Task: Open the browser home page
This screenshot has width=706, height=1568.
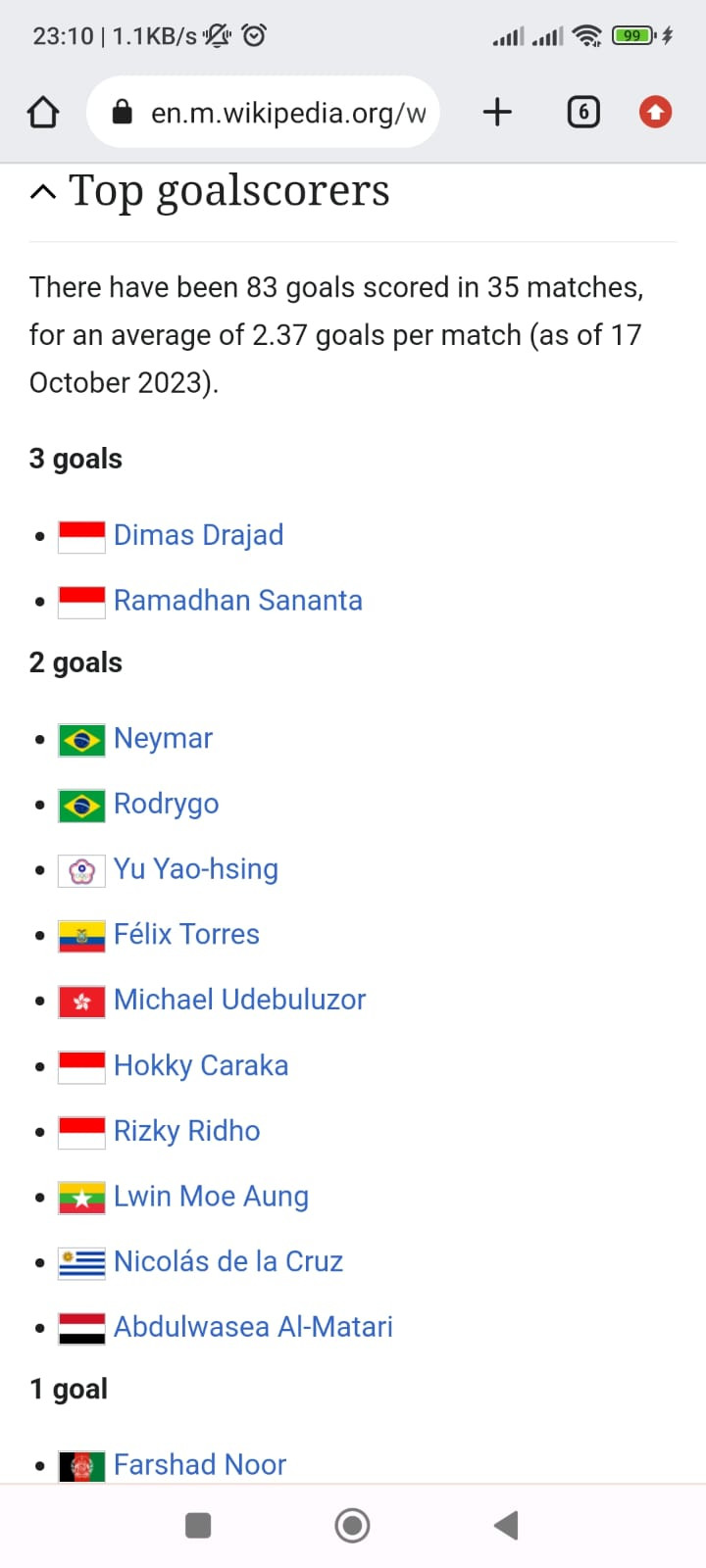Action: 43,113
